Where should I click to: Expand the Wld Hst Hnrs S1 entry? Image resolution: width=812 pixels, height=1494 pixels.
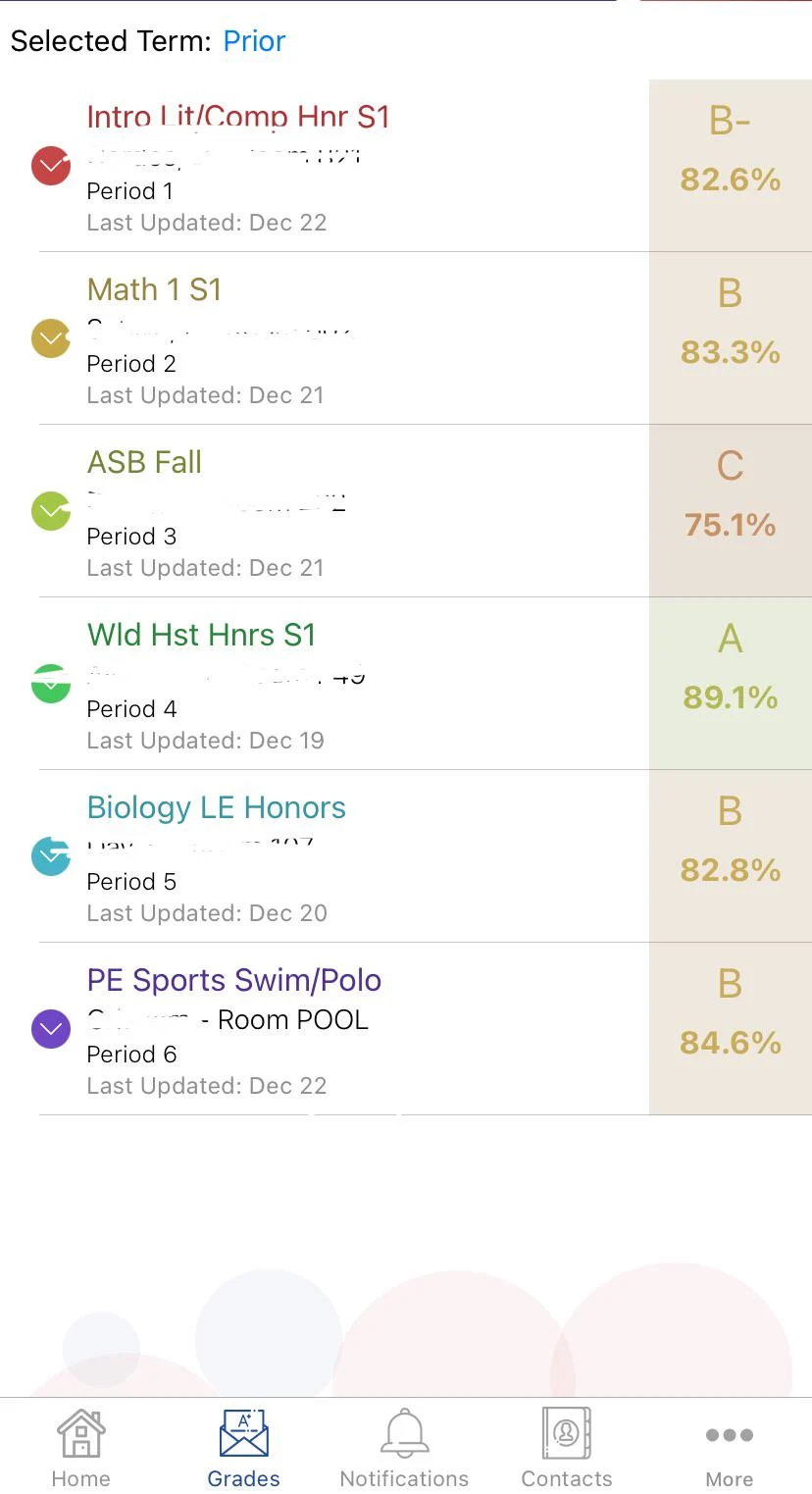(51, 684)
